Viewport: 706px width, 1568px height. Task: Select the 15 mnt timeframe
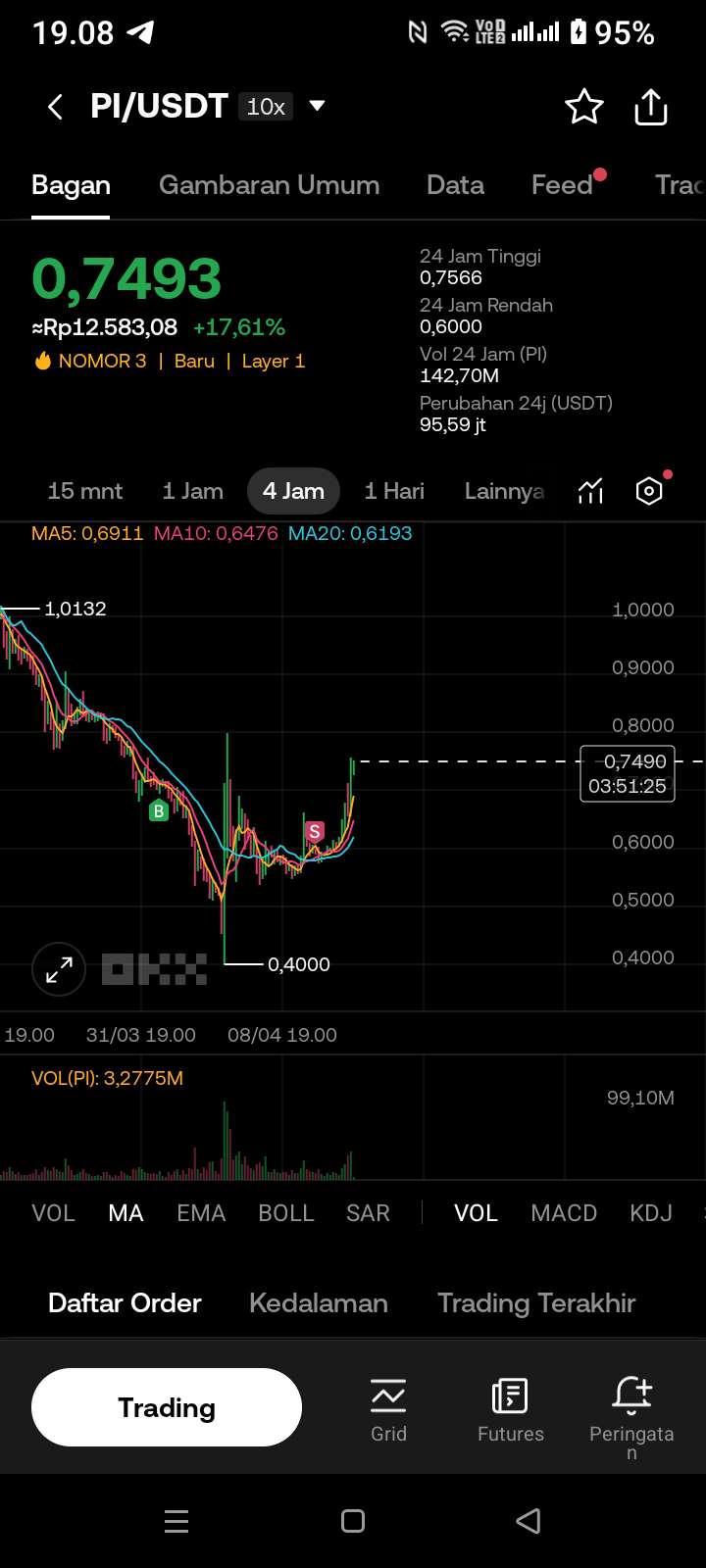pos(85,491)
